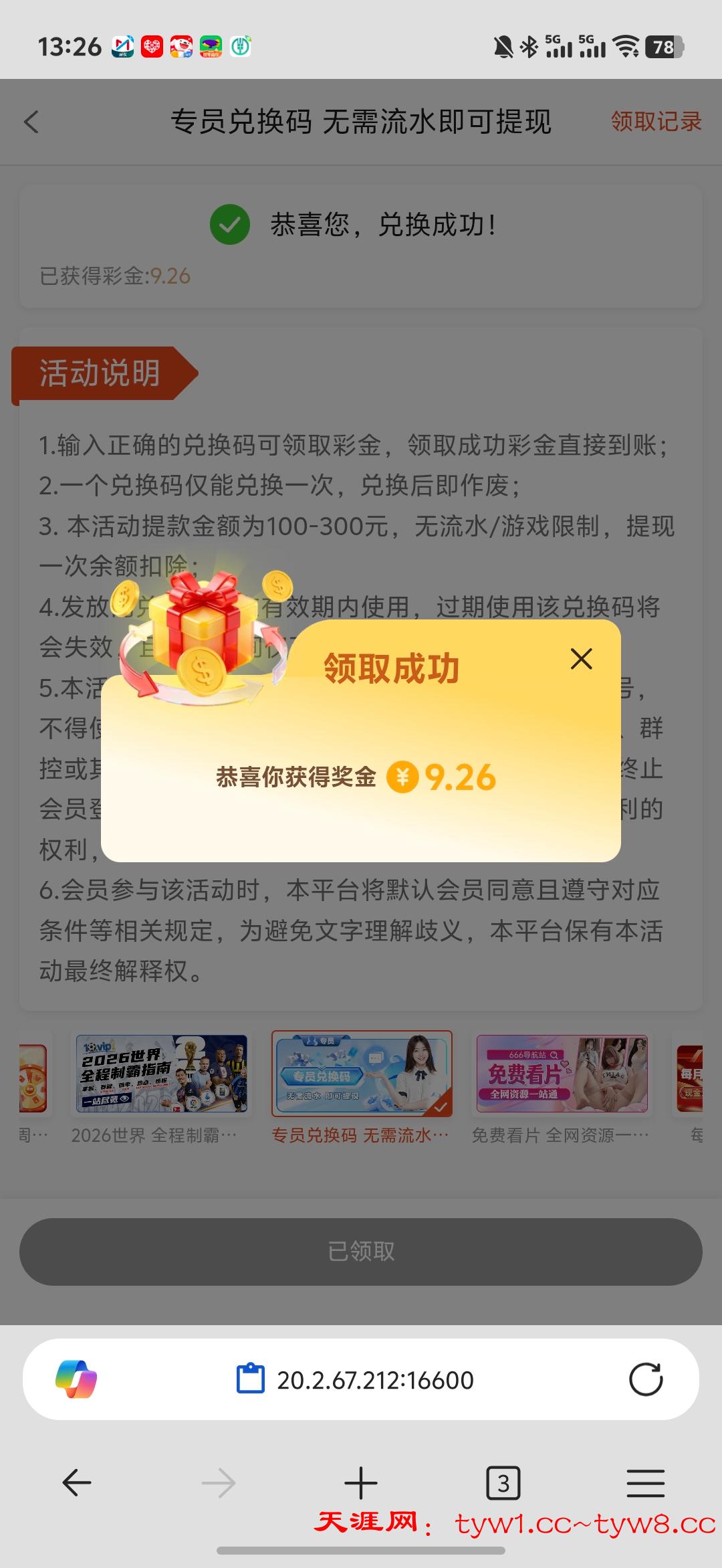Go back using the header arrow
Viewport: 722px width, 1568px height.
click(x=31, y=122)
